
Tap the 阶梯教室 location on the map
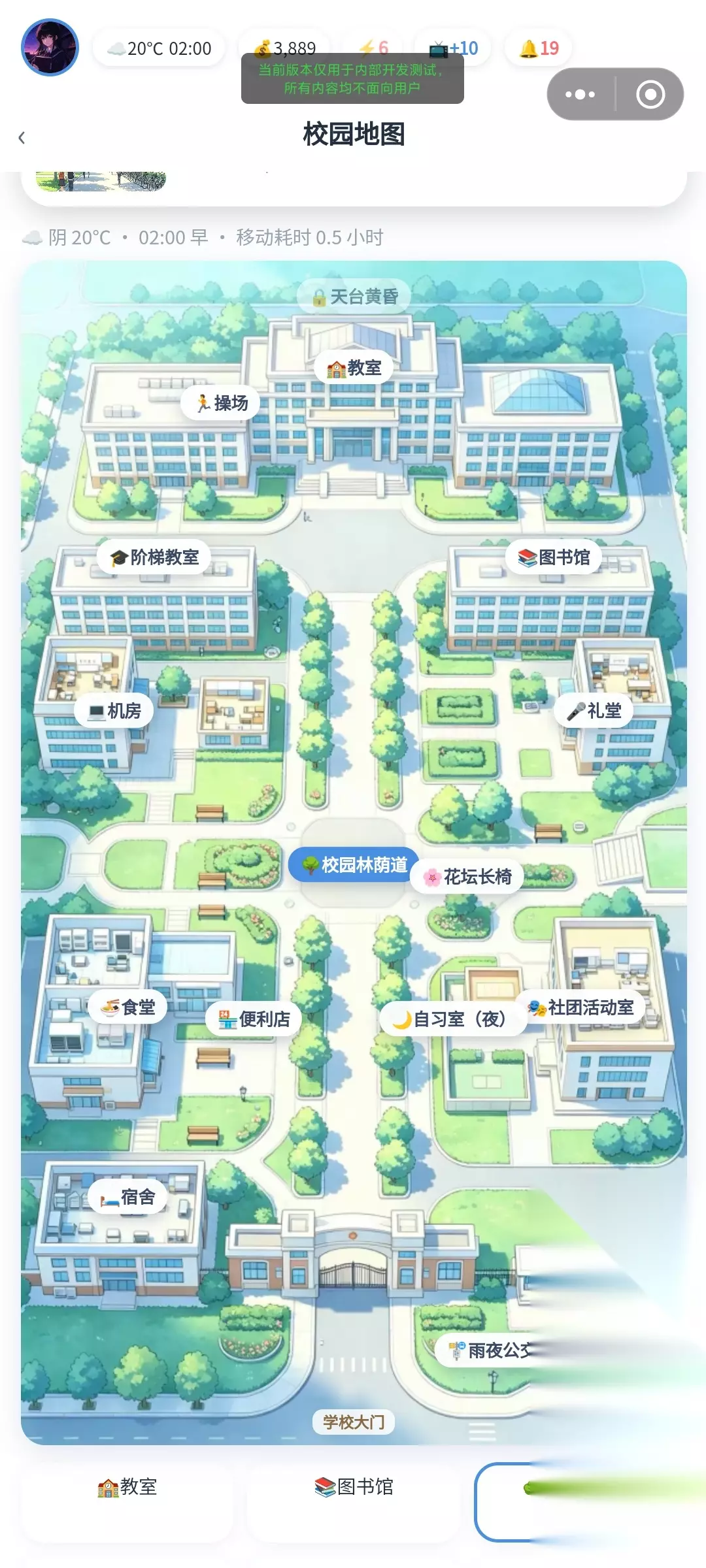(x=154, y=557)
